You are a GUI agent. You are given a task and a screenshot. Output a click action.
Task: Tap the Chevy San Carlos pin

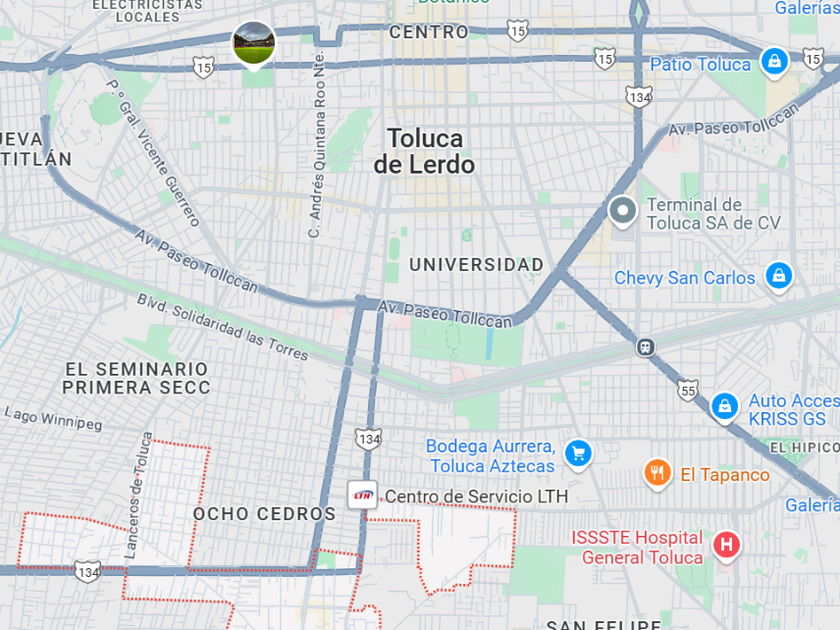(779, 276)
